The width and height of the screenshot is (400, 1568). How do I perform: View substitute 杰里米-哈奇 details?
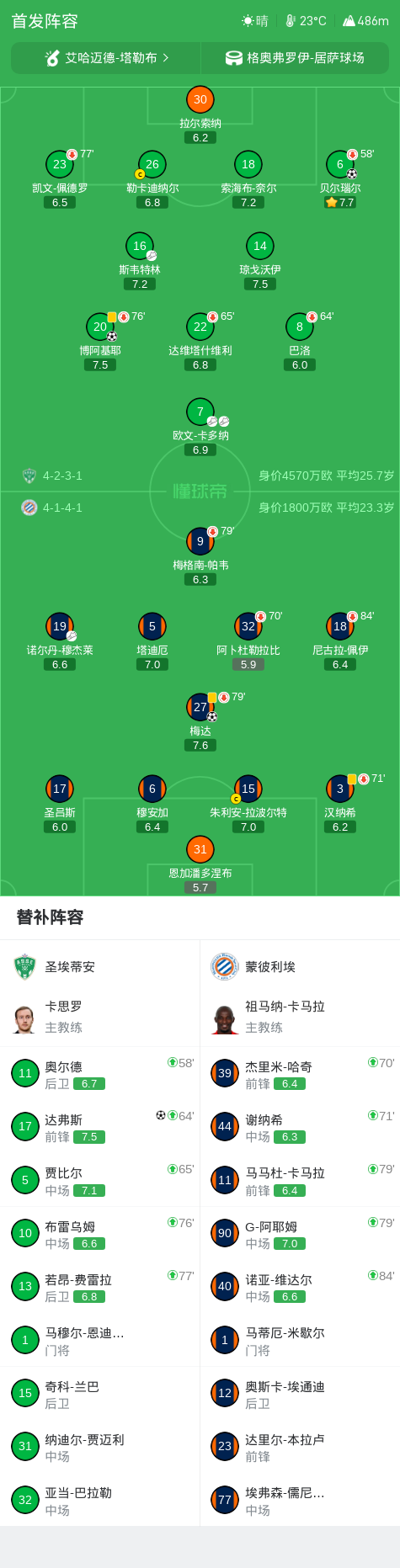[300, 1073]
